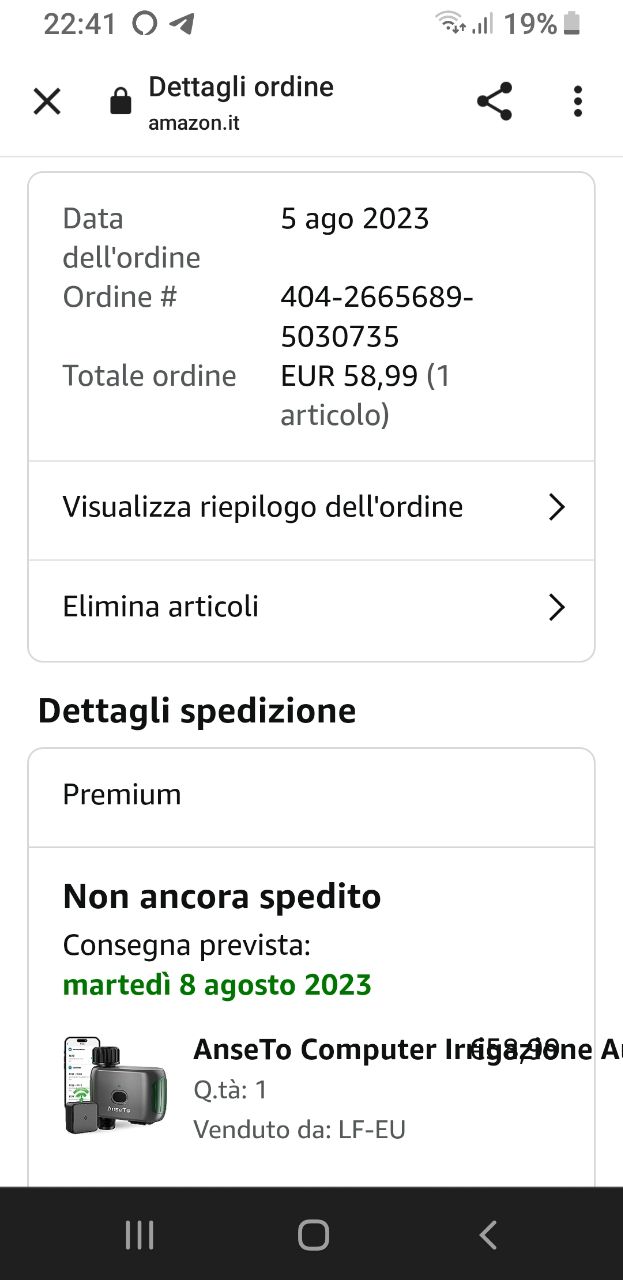
Task: Open Visualizza riepilogo dell'ordine
Action: (x=311, y=508)
